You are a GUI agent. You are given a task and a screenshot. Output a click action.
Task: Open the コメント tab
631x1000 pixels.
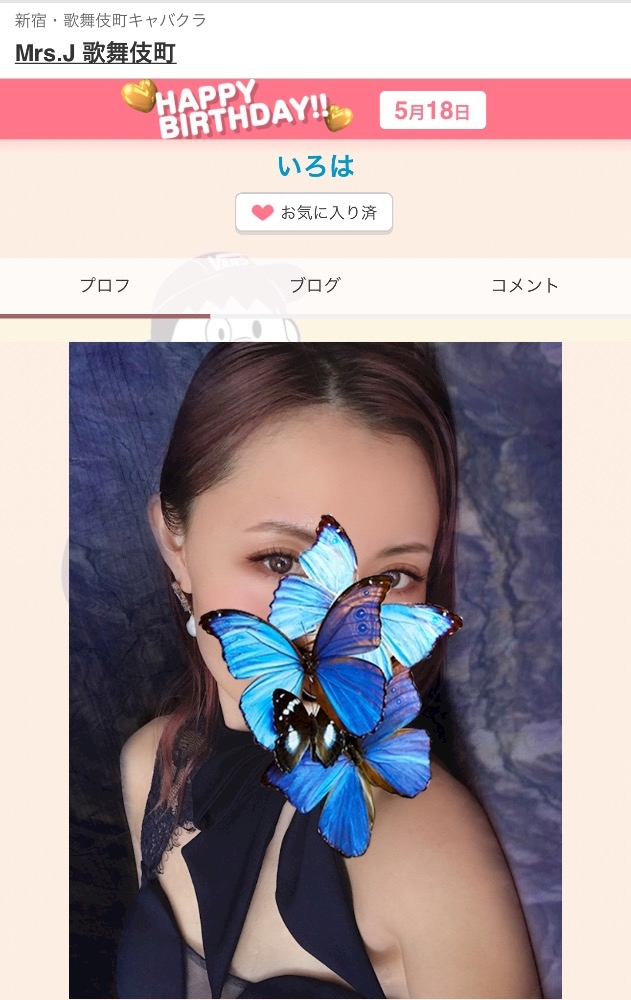tap(525, 285)
